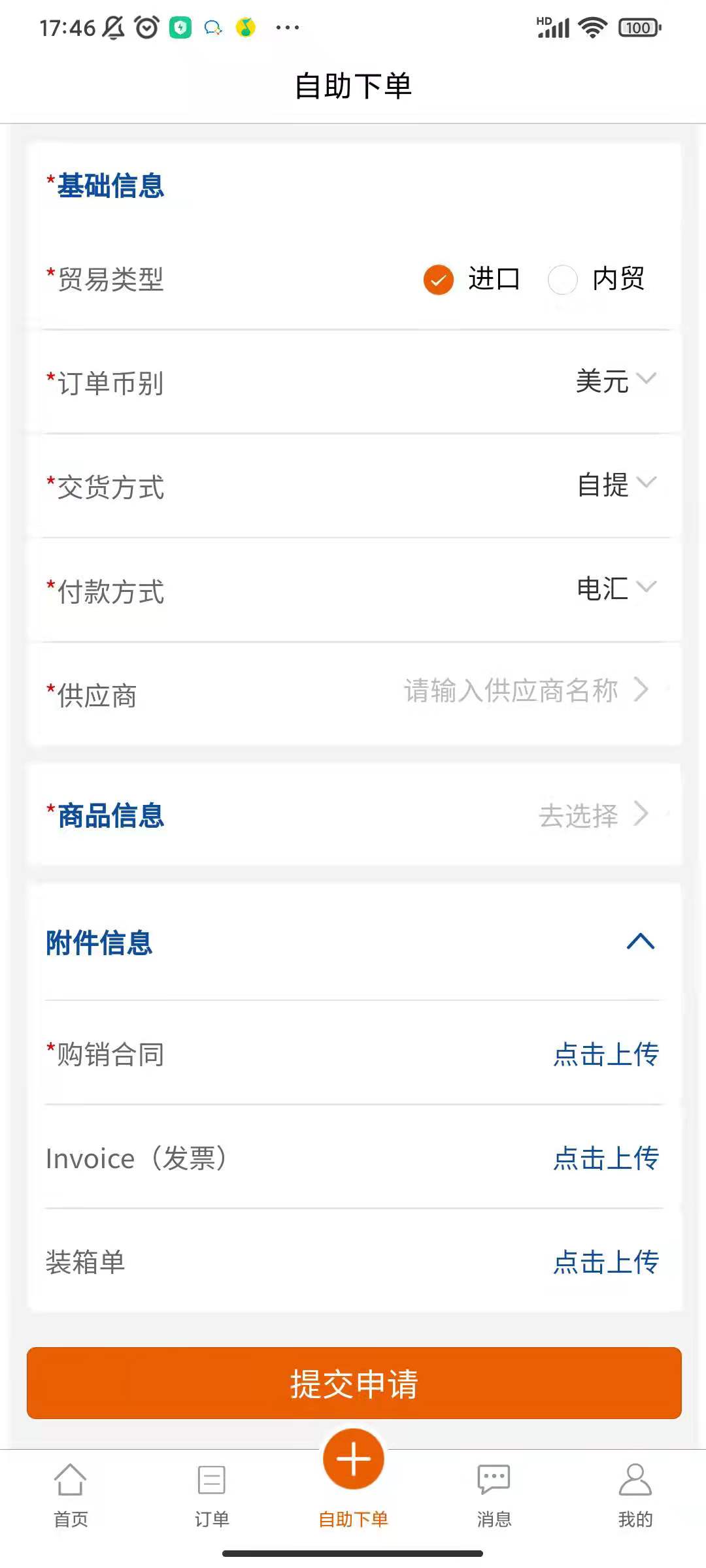Viewport: 706px width, 1568px height.
Task: Select the 内贸 trade type radio button
Action: (x=562, y=280)
